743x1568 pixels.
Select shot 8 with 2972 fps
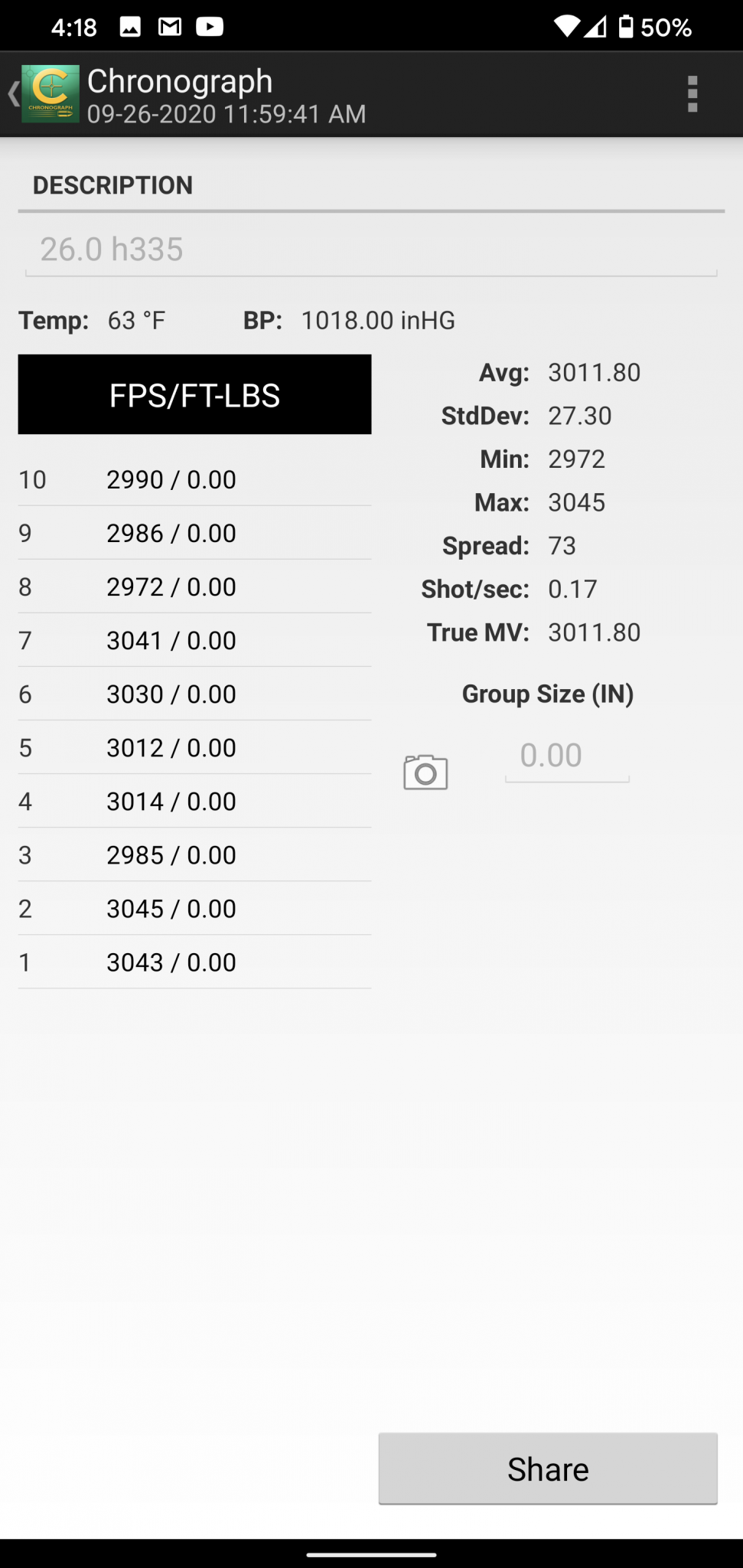tap(194, 587)
